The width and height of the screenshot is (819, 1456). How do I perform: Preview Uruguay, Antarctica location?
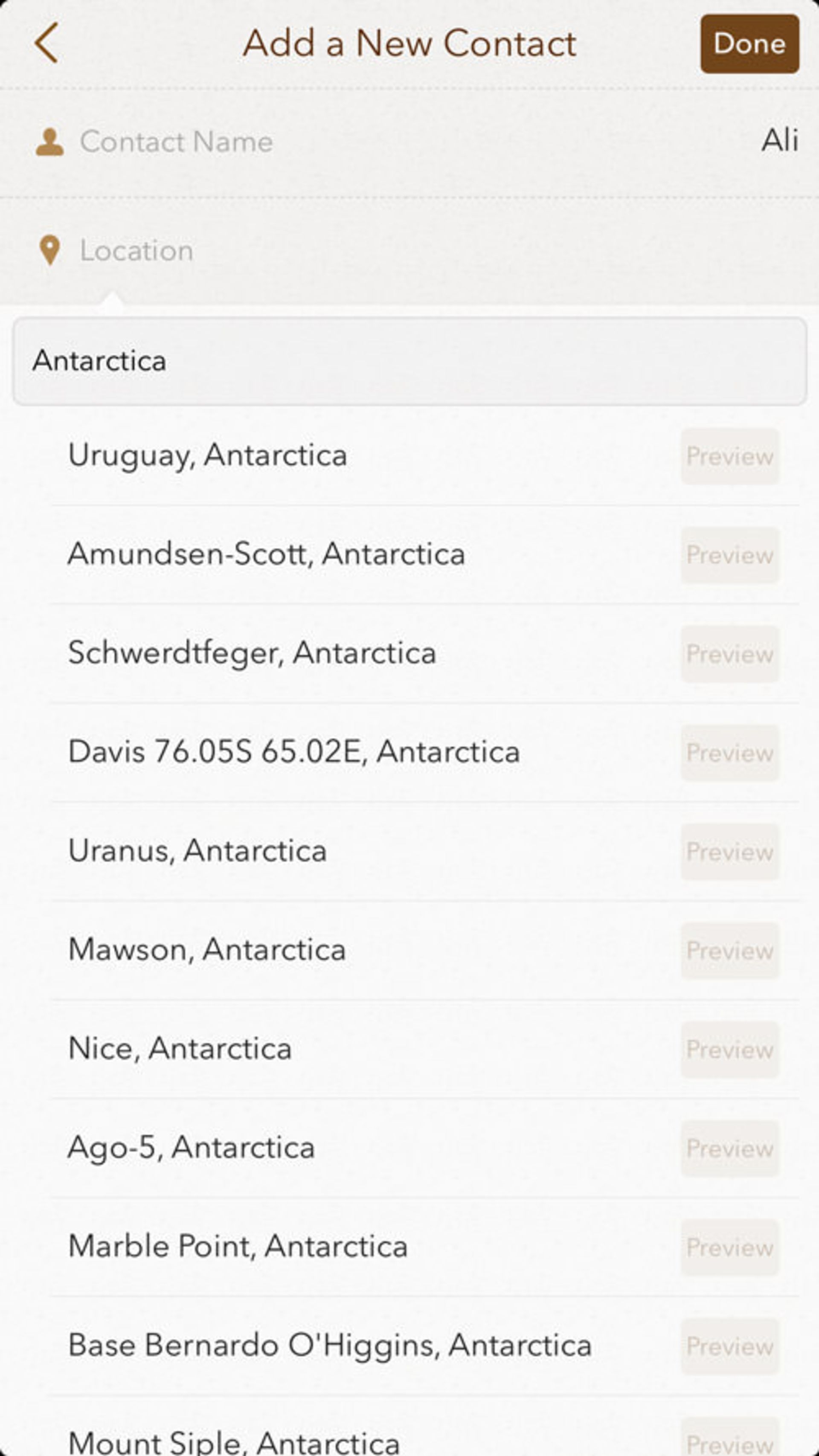click(730, 456)
